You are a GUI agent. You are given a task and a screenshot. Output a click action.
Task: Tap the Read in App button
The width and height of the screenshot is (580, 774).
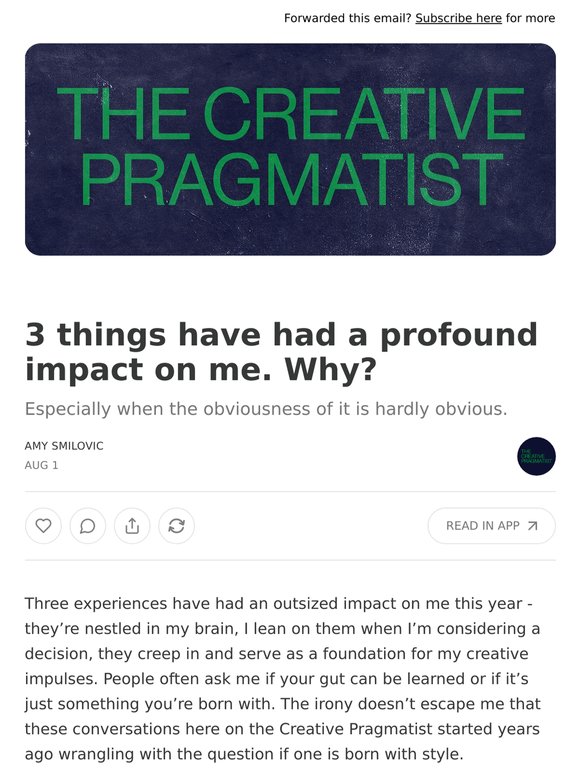click(x=492, y=526)
